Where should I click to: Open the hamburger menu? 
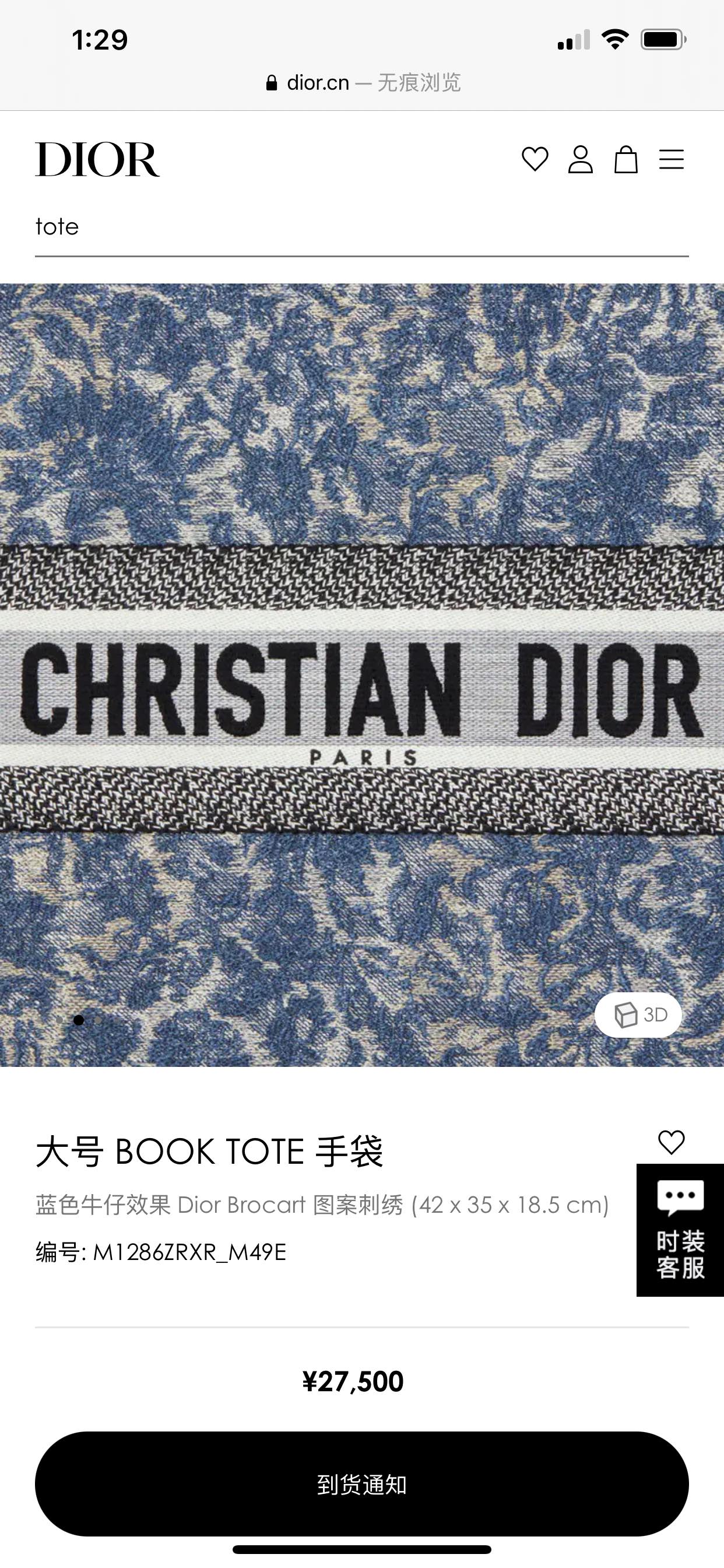coord(671,159)
